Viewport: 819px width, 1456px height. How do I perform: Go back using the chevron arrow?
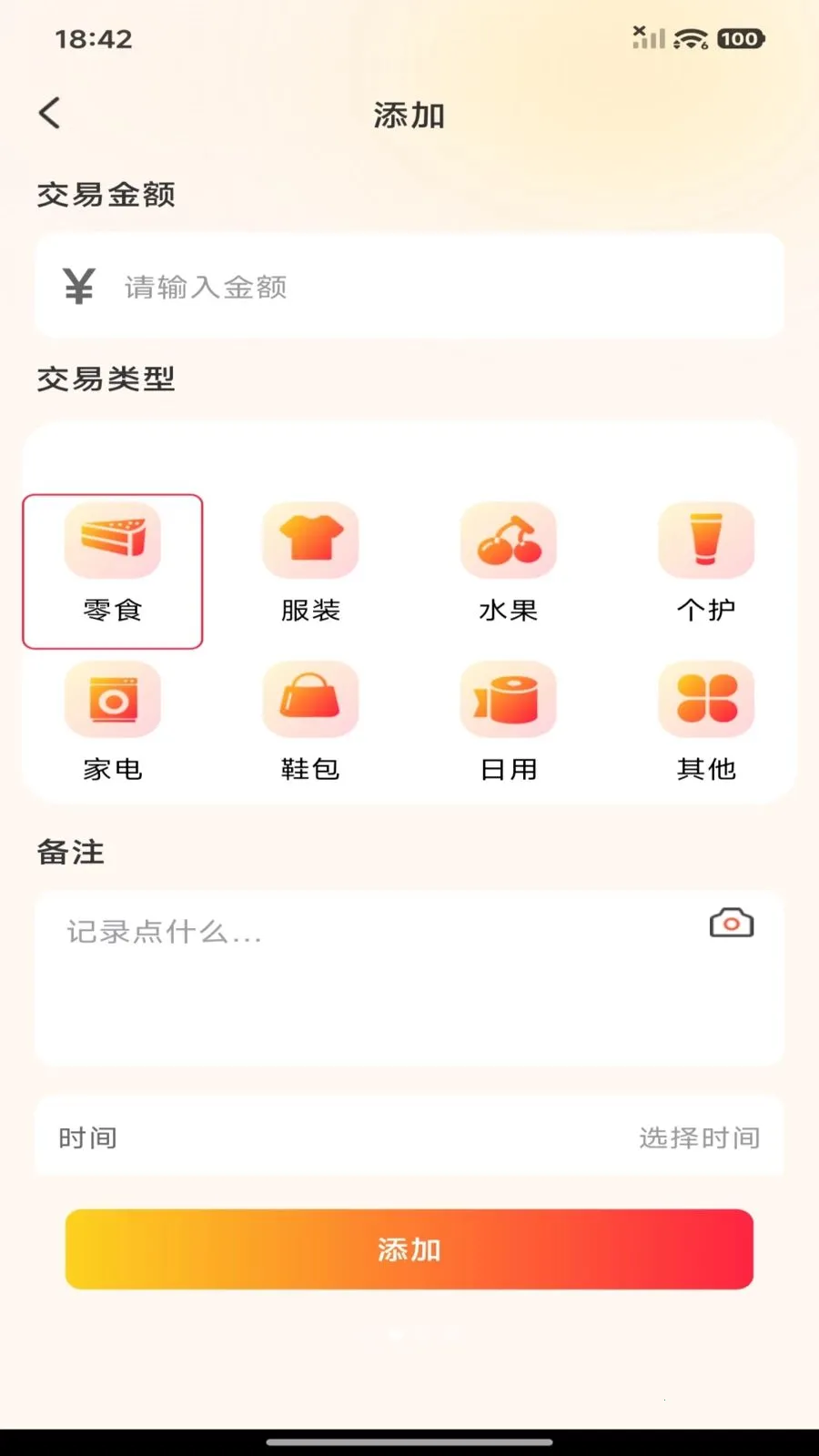[50, 113]
